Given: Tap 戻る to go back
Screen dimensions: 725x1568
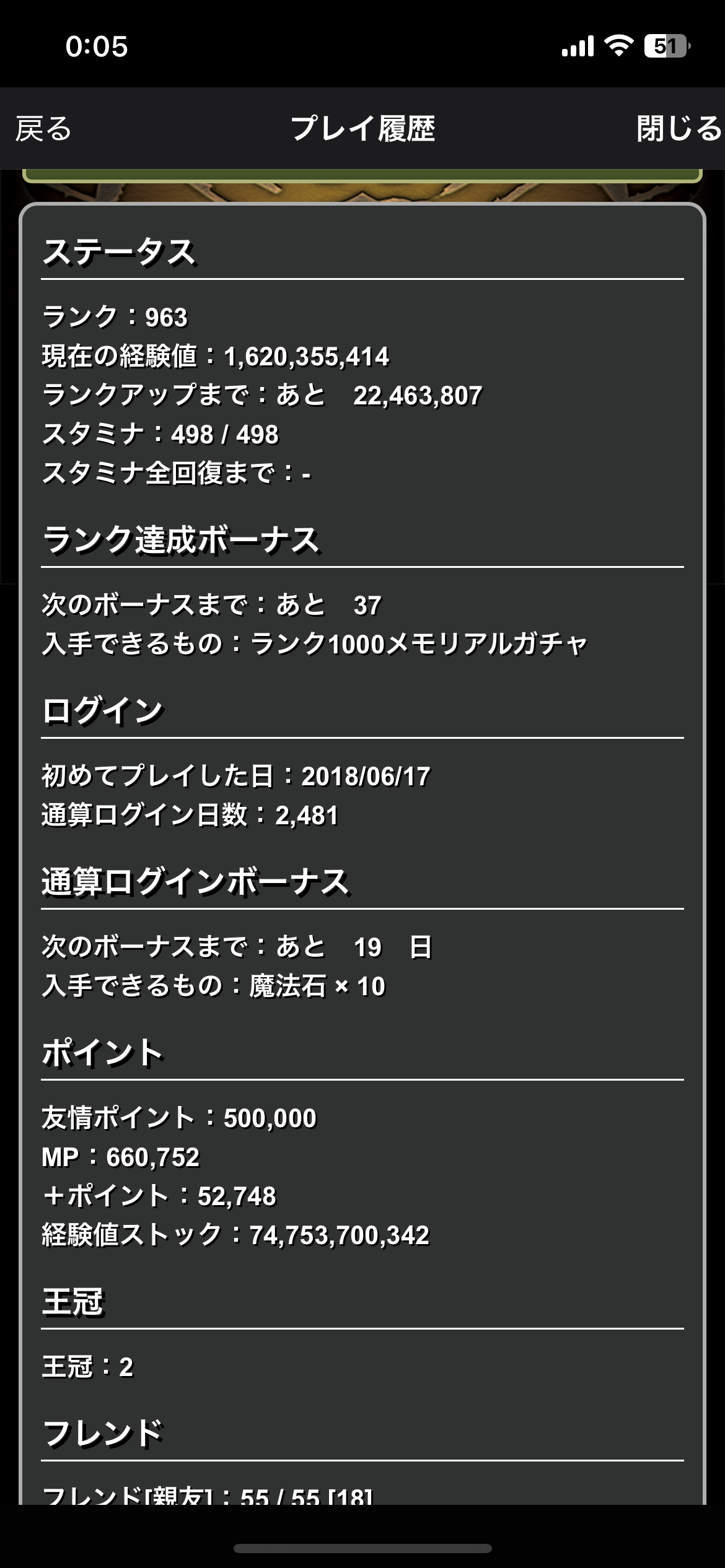Looking at the screenshot, I should pyautogui.click(x=43, y=129).
